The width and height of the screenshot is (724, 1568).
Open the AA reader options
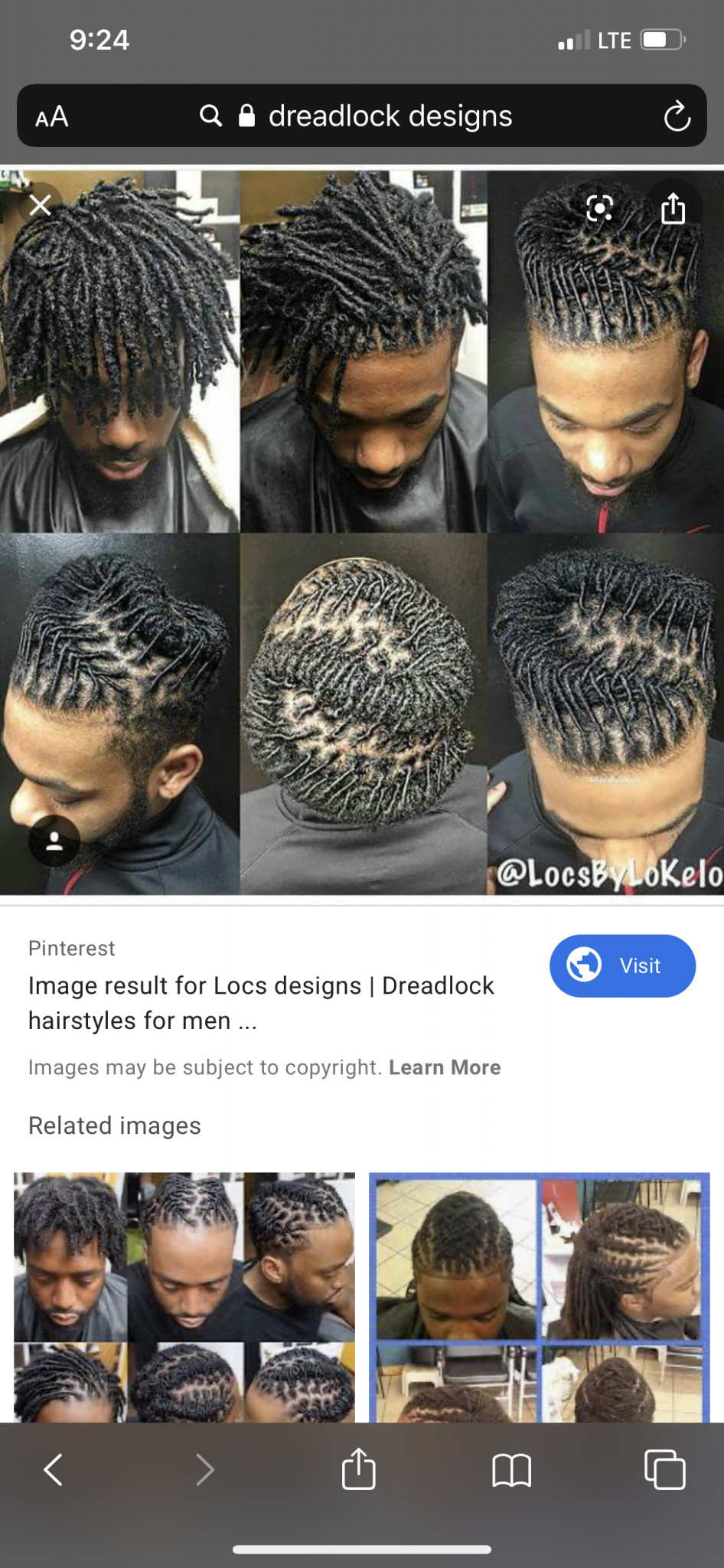[x=52, y=117]
